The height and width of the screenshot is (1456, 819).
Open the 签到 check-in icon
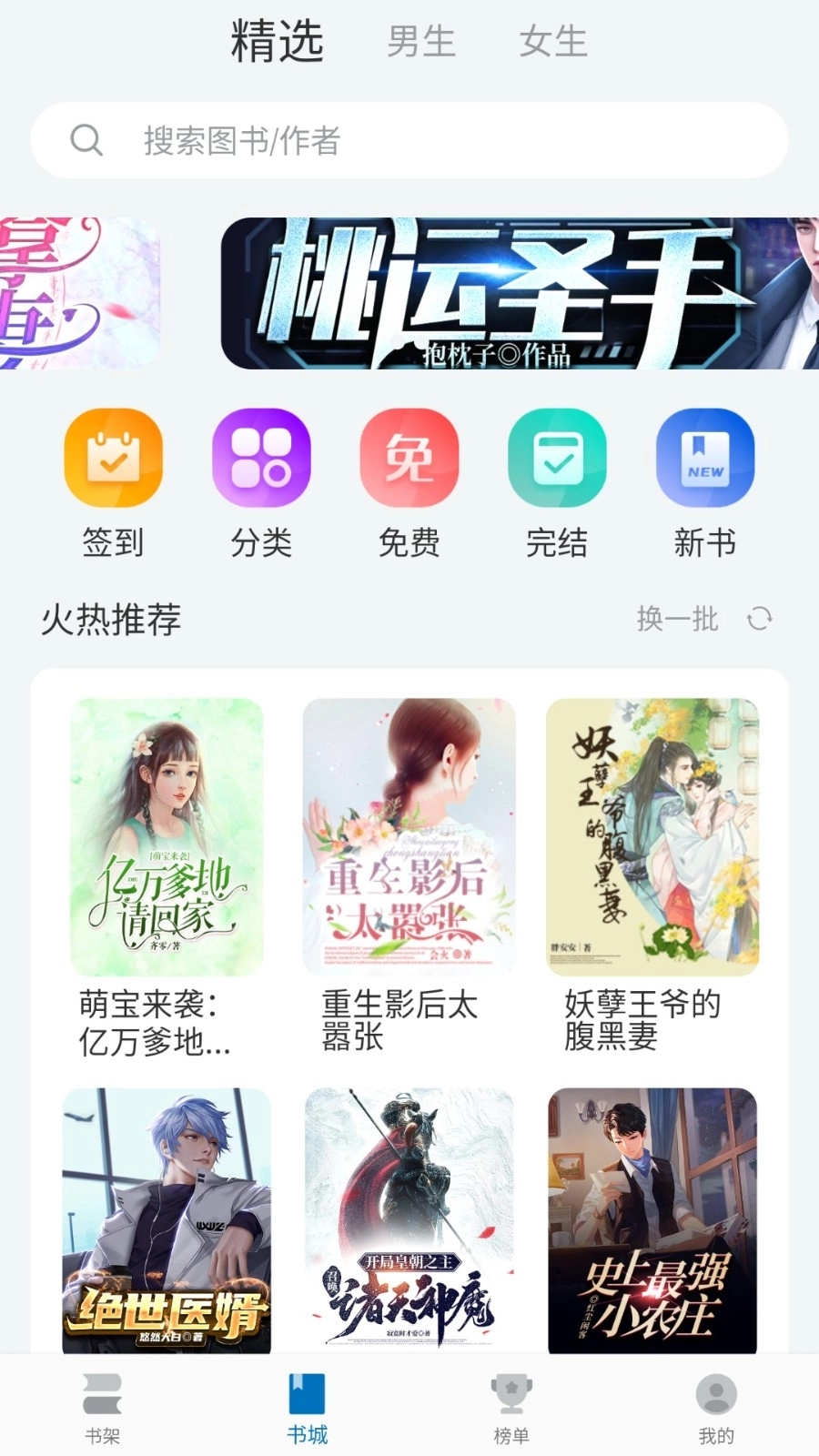pyautogui.click(x=112, y=457)
